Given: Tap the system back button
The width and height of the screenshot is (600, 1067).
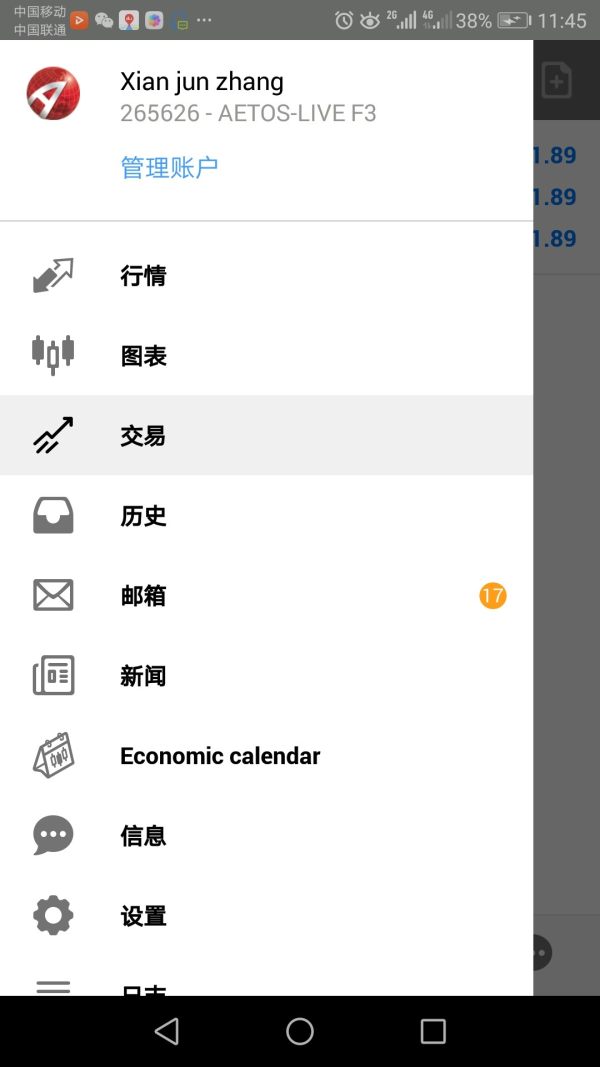Looking at the screenshot, I should (x=167, y=1031).
